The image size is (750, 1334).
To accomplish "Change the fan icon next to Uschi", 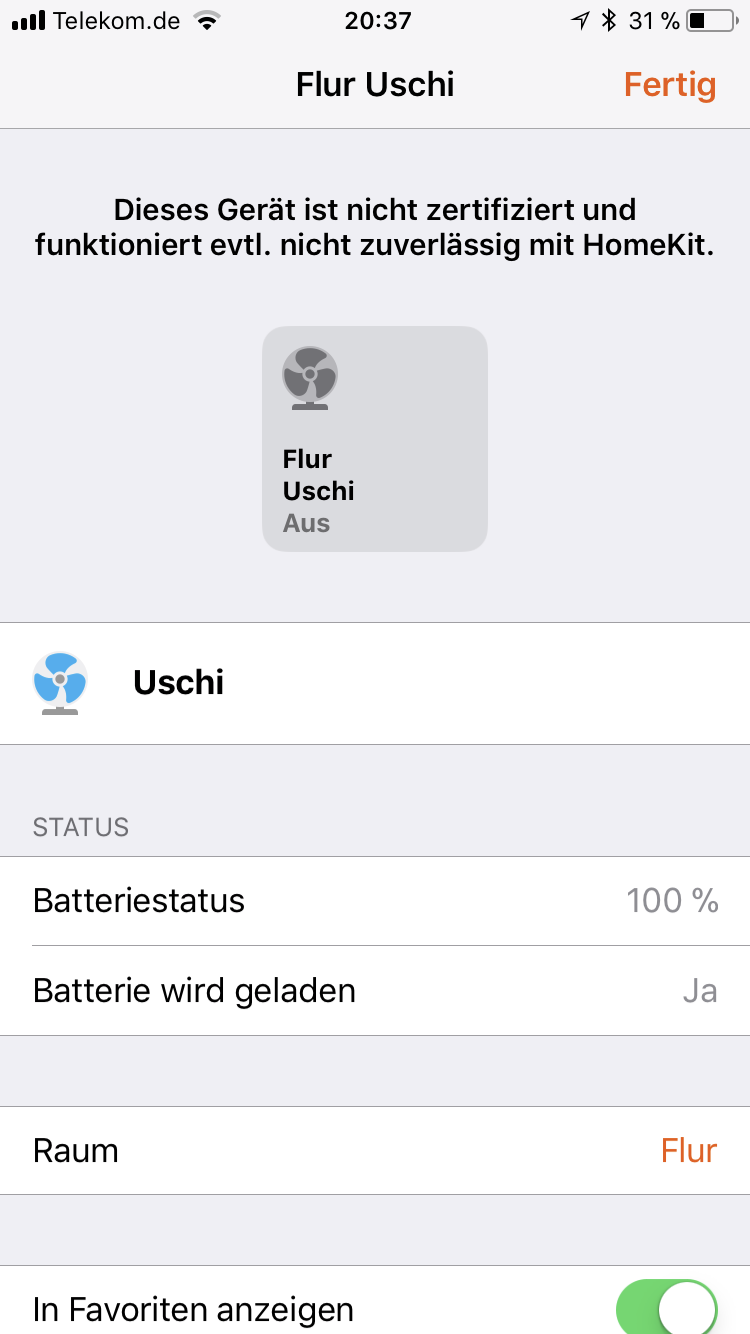I will tap(60, 683).
